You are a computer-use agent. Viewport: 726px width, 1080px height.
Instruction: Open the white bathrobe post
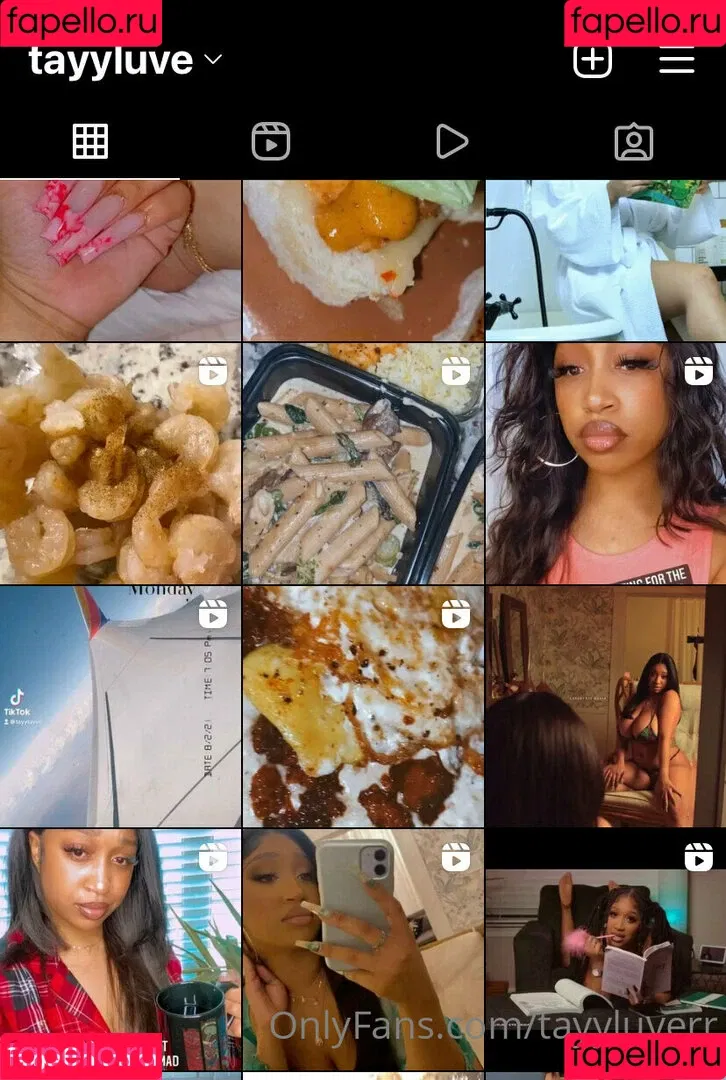click(x=605, y=260)
